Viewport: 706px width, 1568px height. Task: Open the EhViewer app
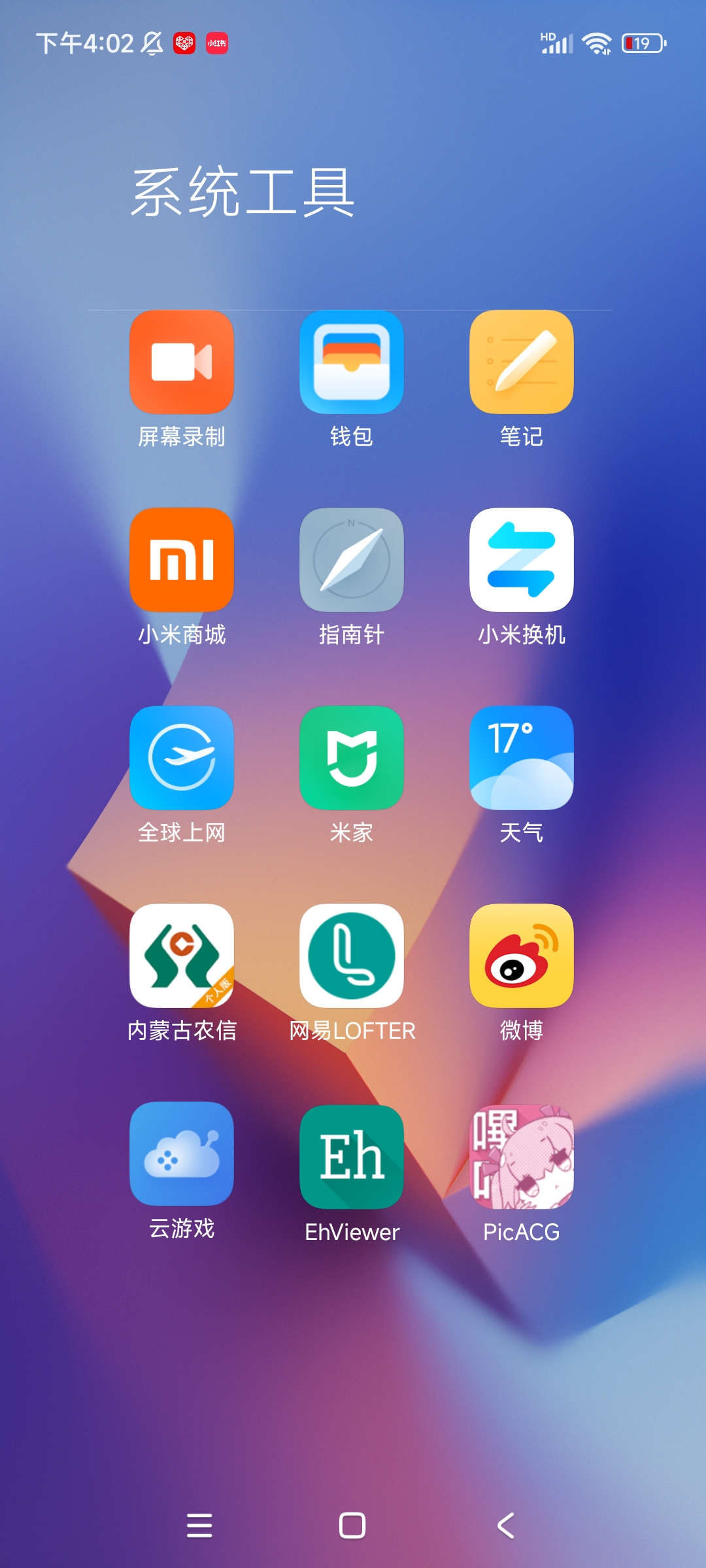point(352,1156)
